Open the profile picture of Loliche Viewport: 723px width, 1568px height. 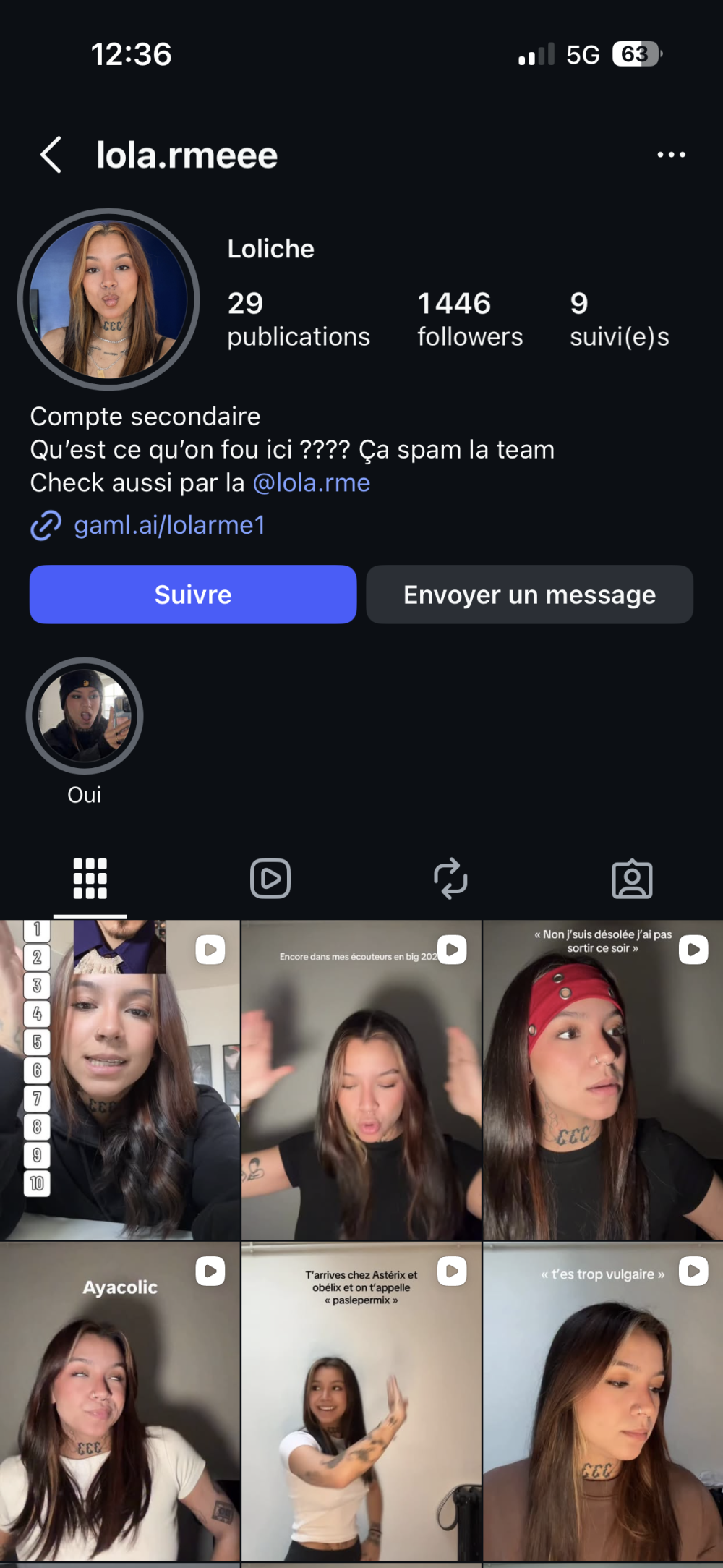coord(108,299)
